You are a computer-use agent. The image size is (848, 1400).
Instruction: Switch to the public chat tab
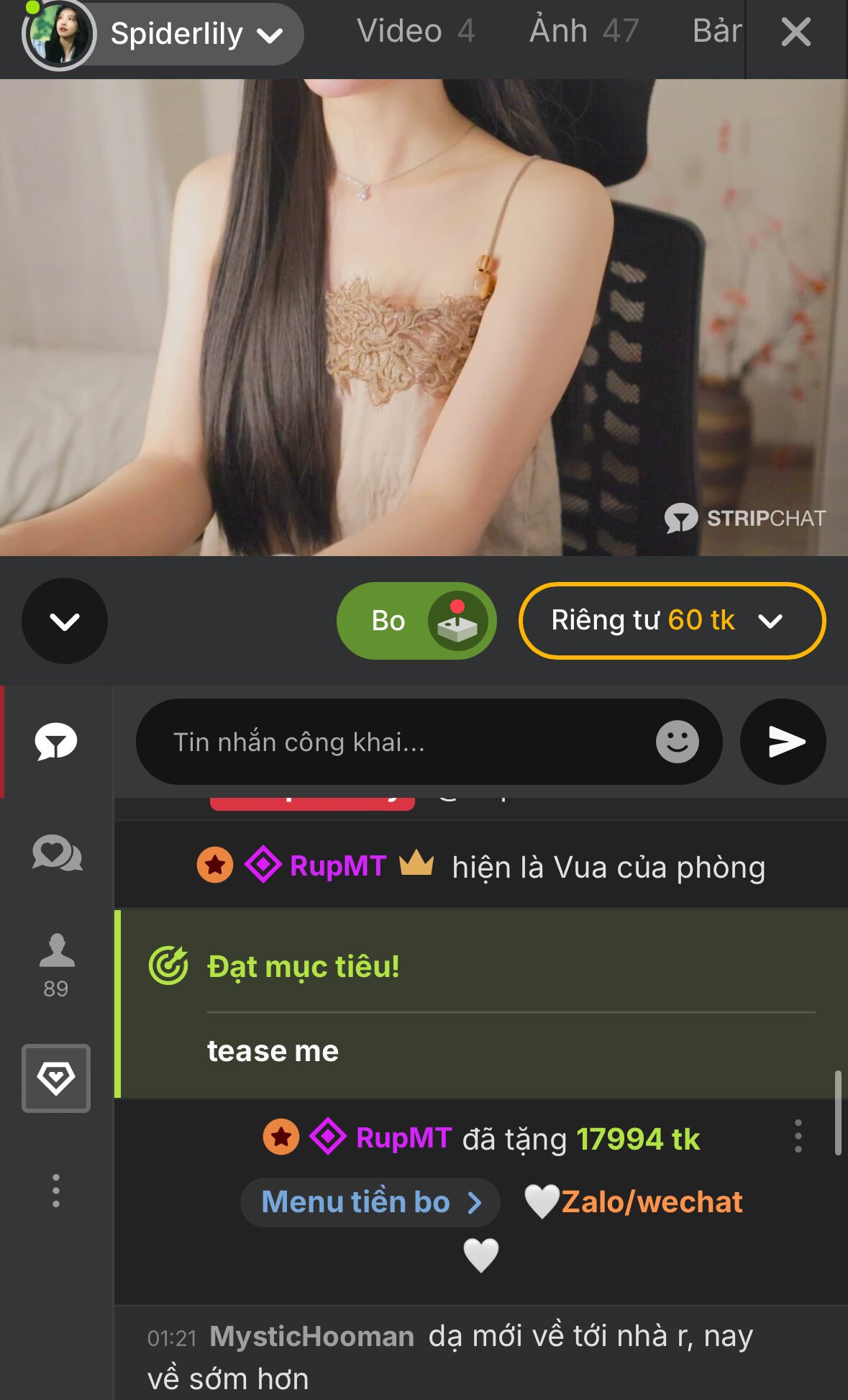[x=56, y=742]
